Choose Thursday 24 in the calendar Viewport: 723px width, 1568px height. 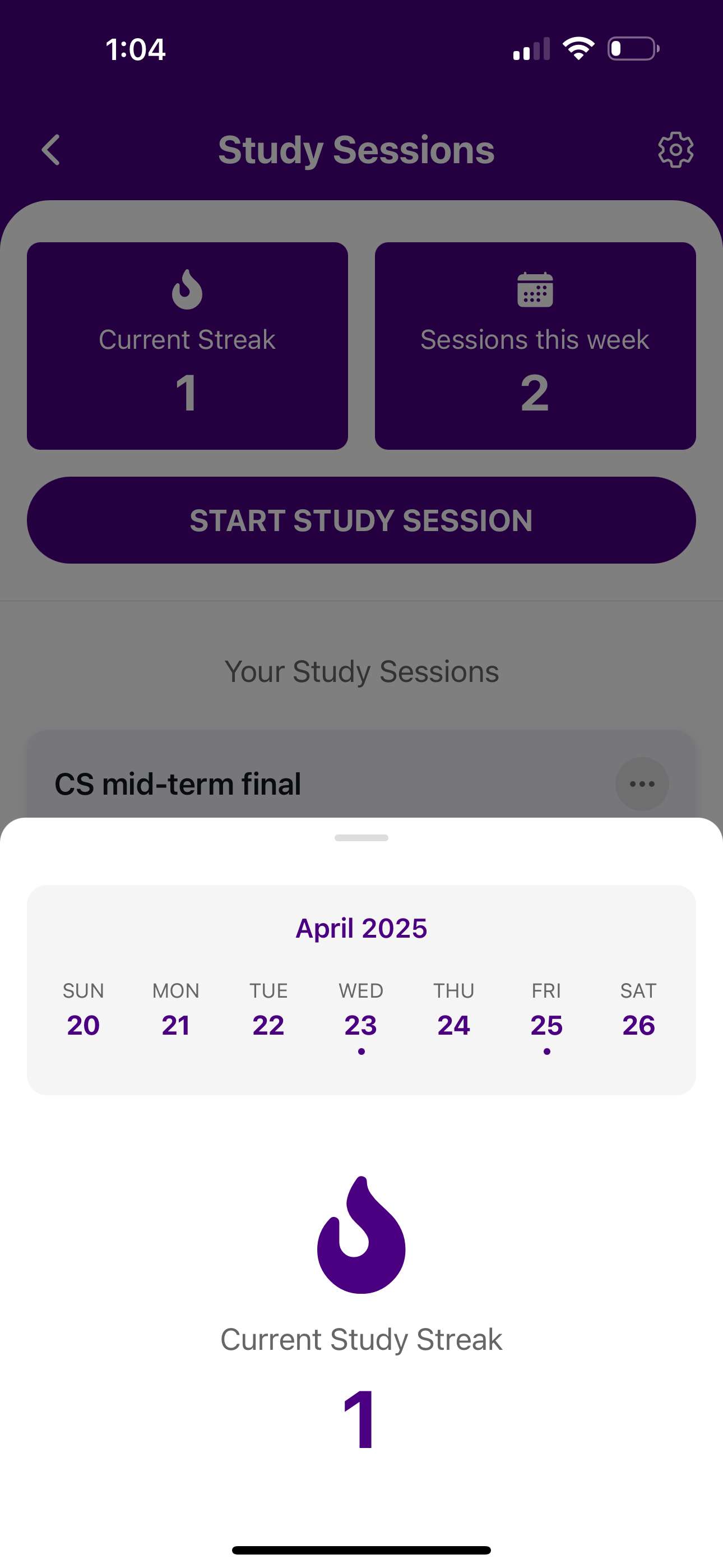pyautogui.click(x=453, y=1025)
